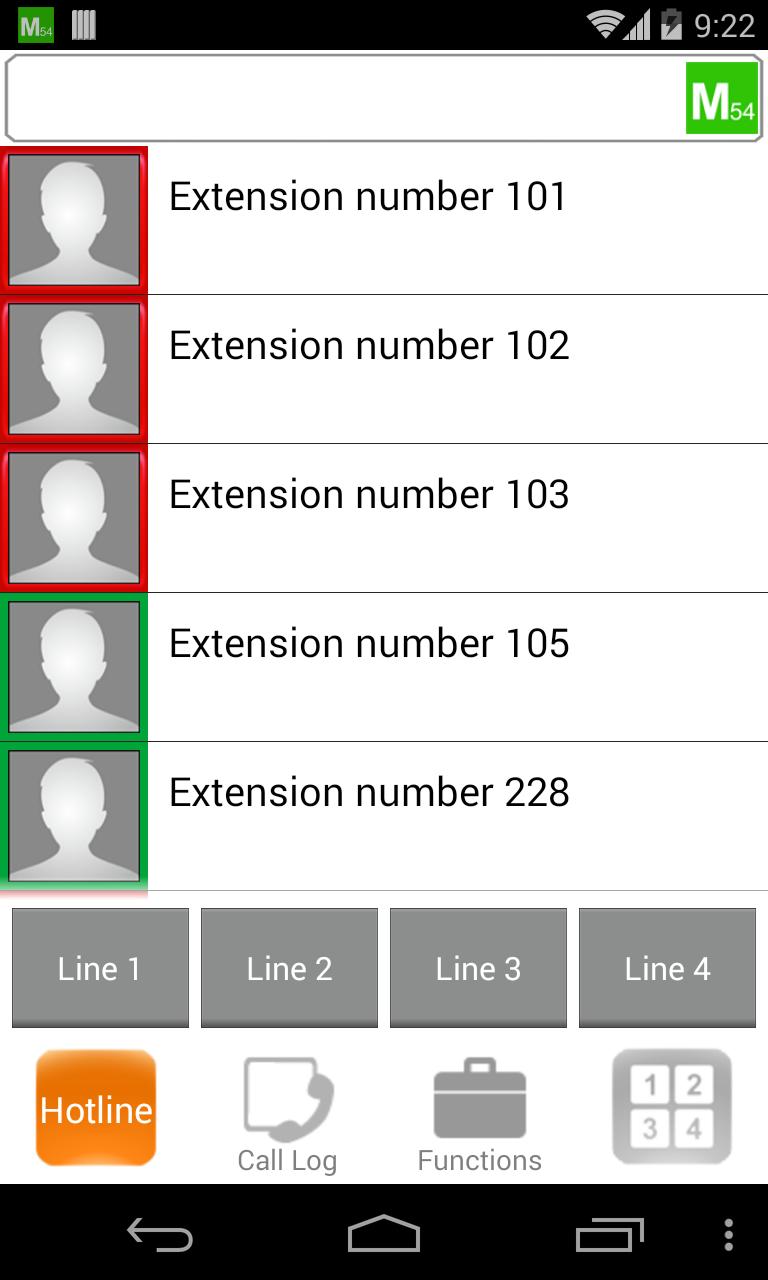This screenshot has width=768, height=1280.
Task: Open the numeric keypad tab
Action: click(672, 1106)
